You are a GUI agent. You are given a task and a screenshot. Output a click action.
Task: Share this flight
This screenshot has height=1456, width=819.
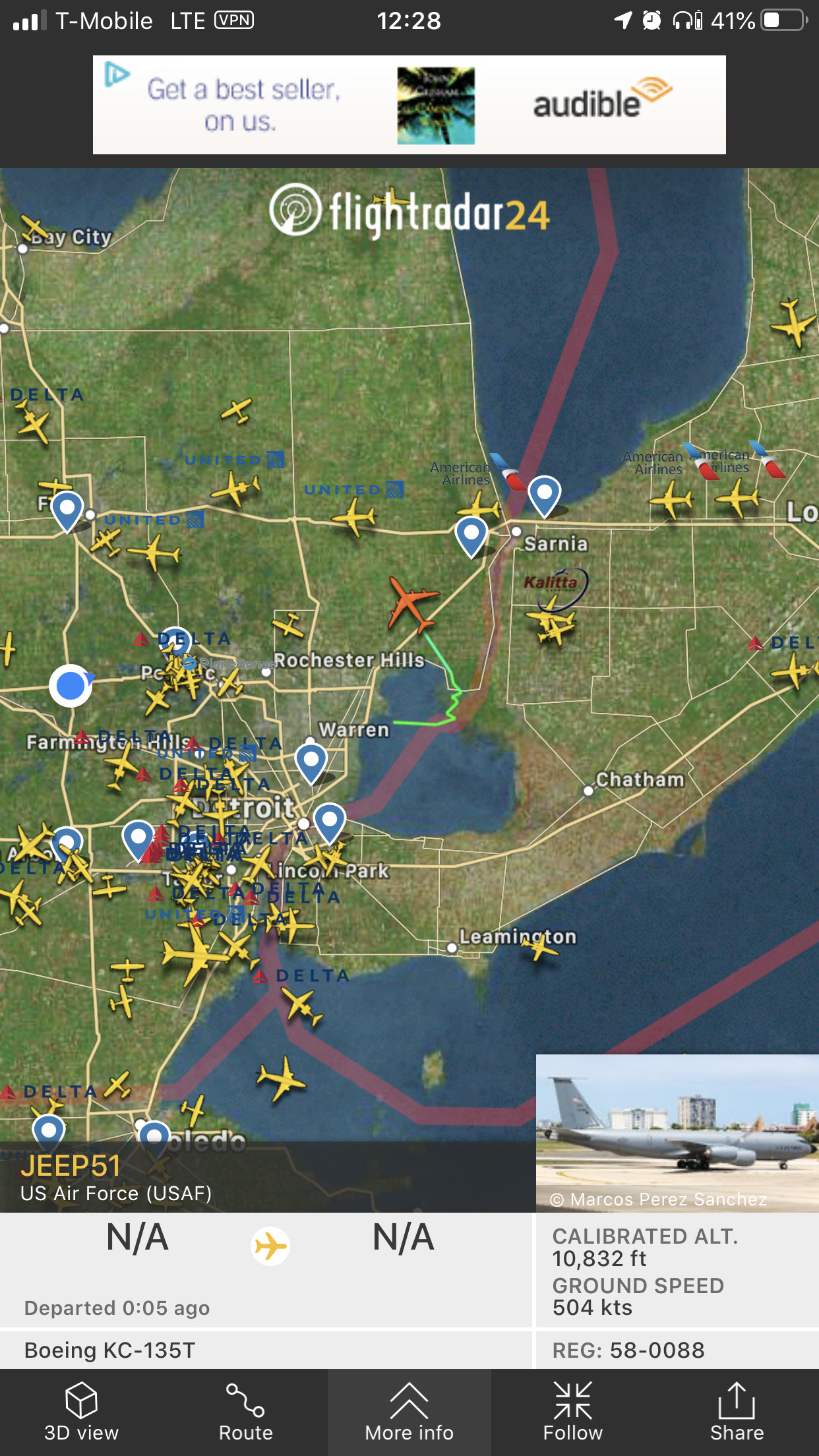click(736, 1411)
